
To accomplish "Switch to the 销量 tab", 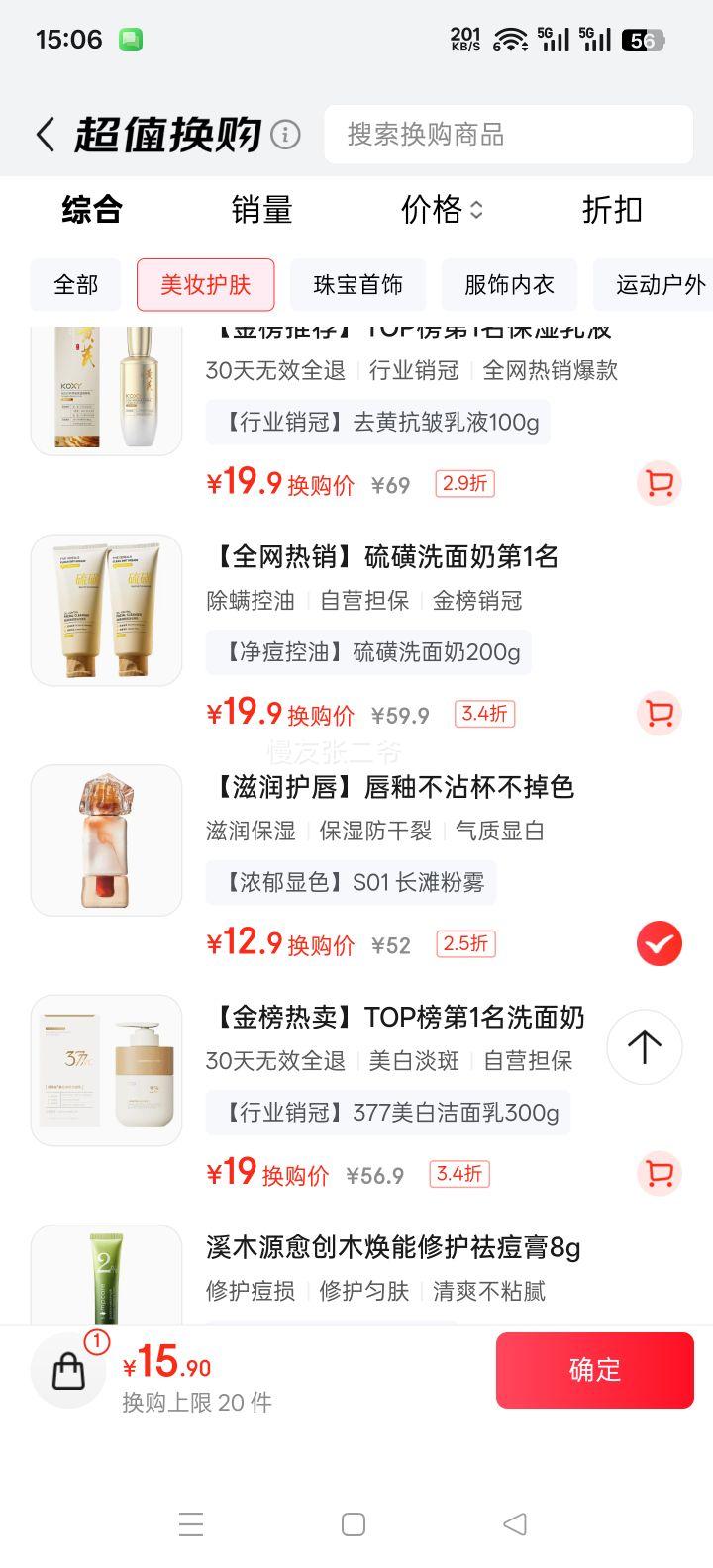I will [260, 210].
